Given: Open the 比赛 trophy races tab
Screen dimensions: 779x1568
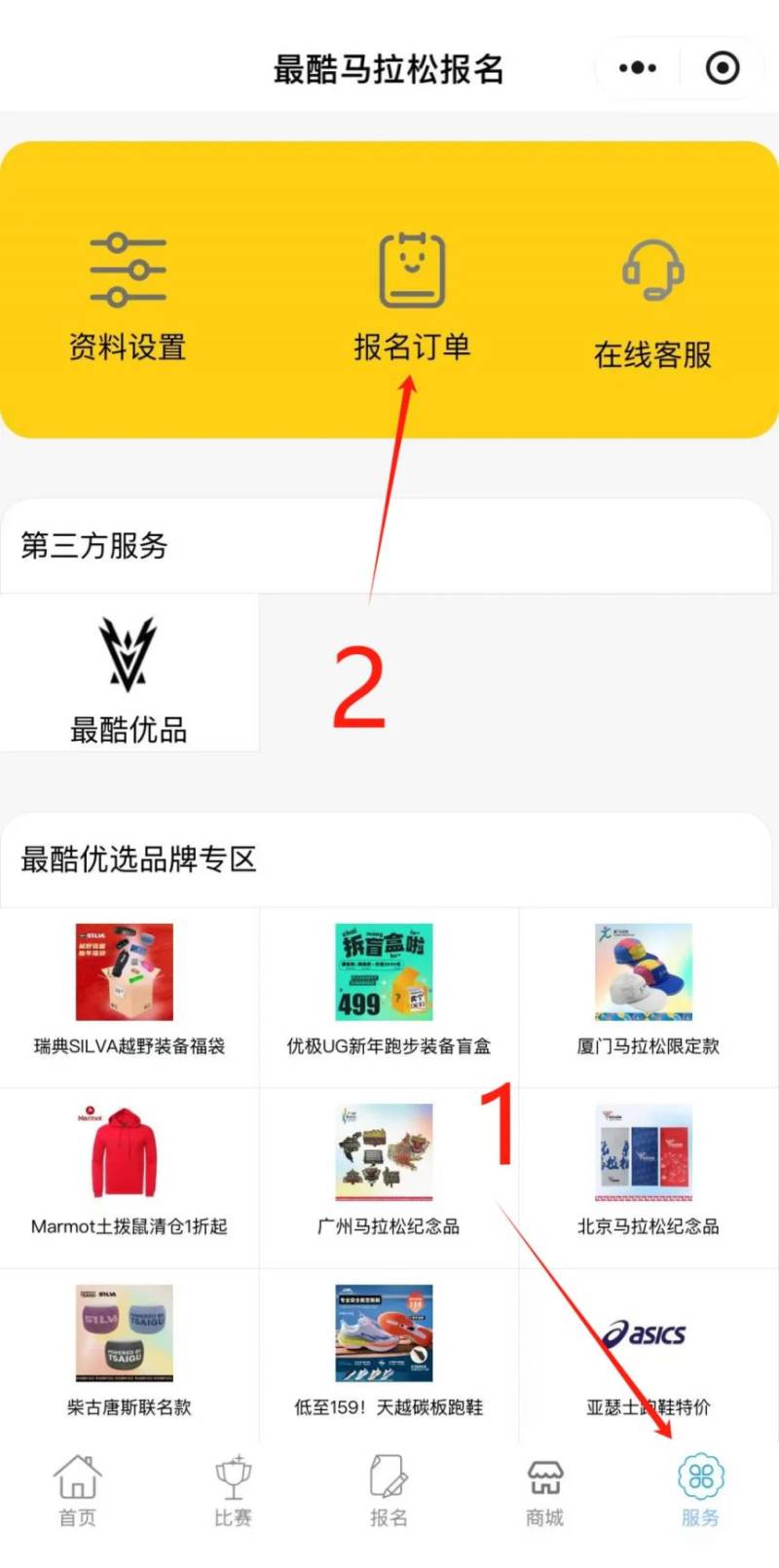Looking at the screenshot, I should pyautogui.click(x=233, y=1489).
